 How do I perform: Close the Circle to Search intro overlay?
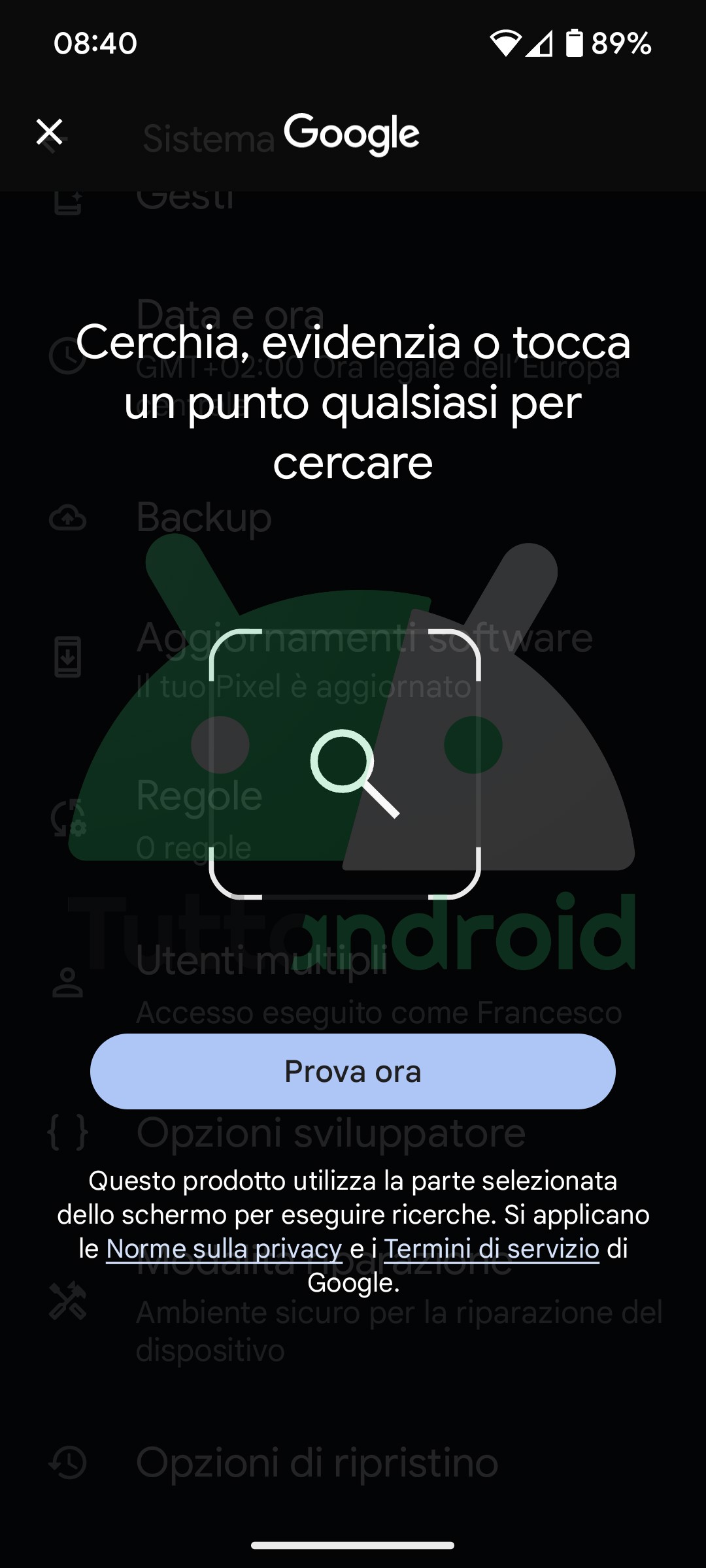(x=50, y=132)
